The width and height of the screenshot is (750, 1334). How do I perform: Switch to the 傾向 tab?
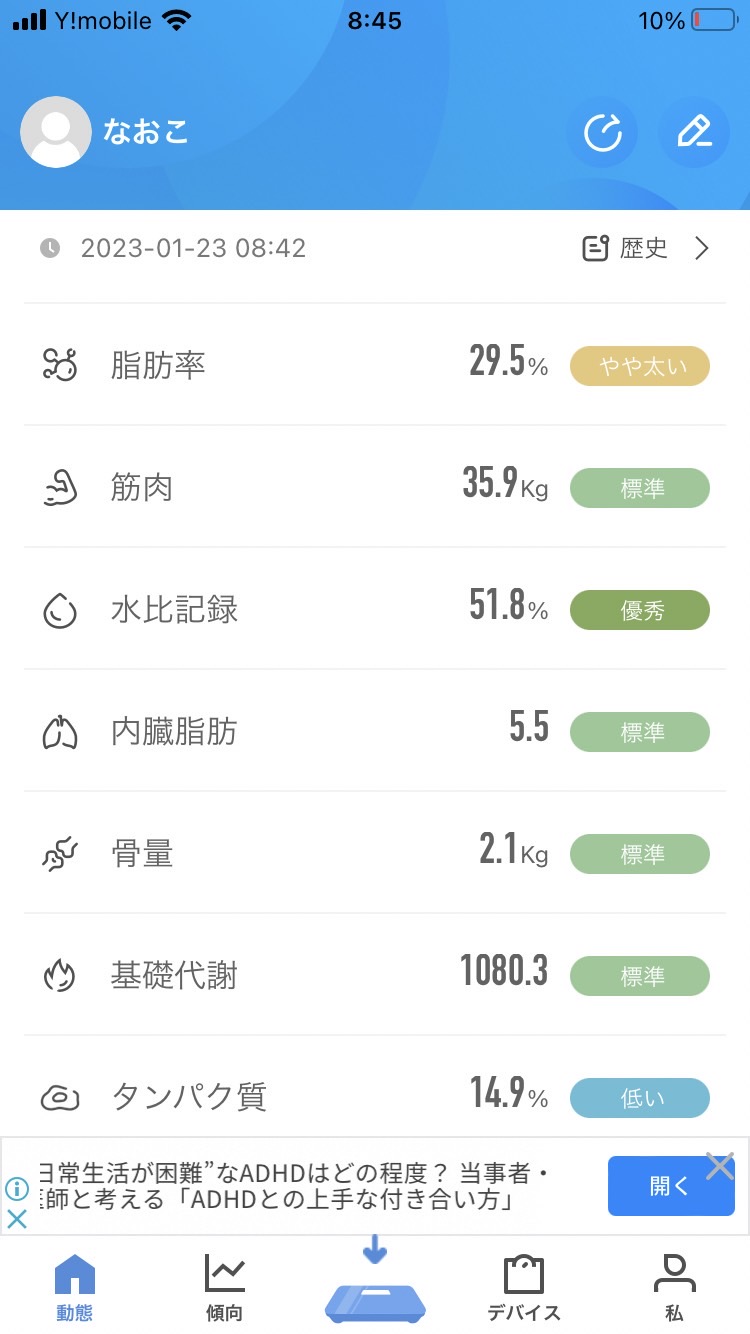tap(225, 1288)
